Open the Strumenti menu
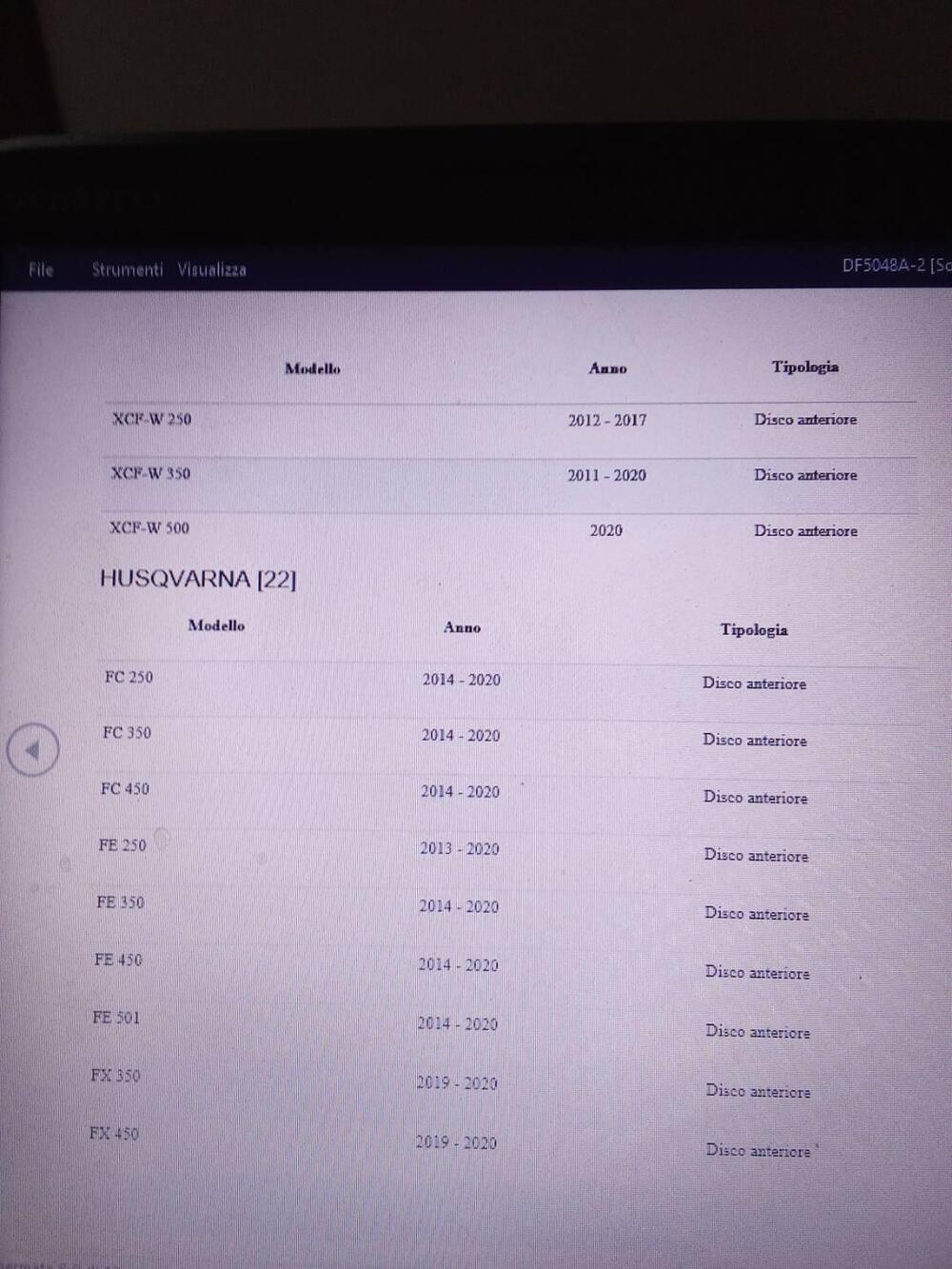 pyautogui.click(x=127, y=269)
